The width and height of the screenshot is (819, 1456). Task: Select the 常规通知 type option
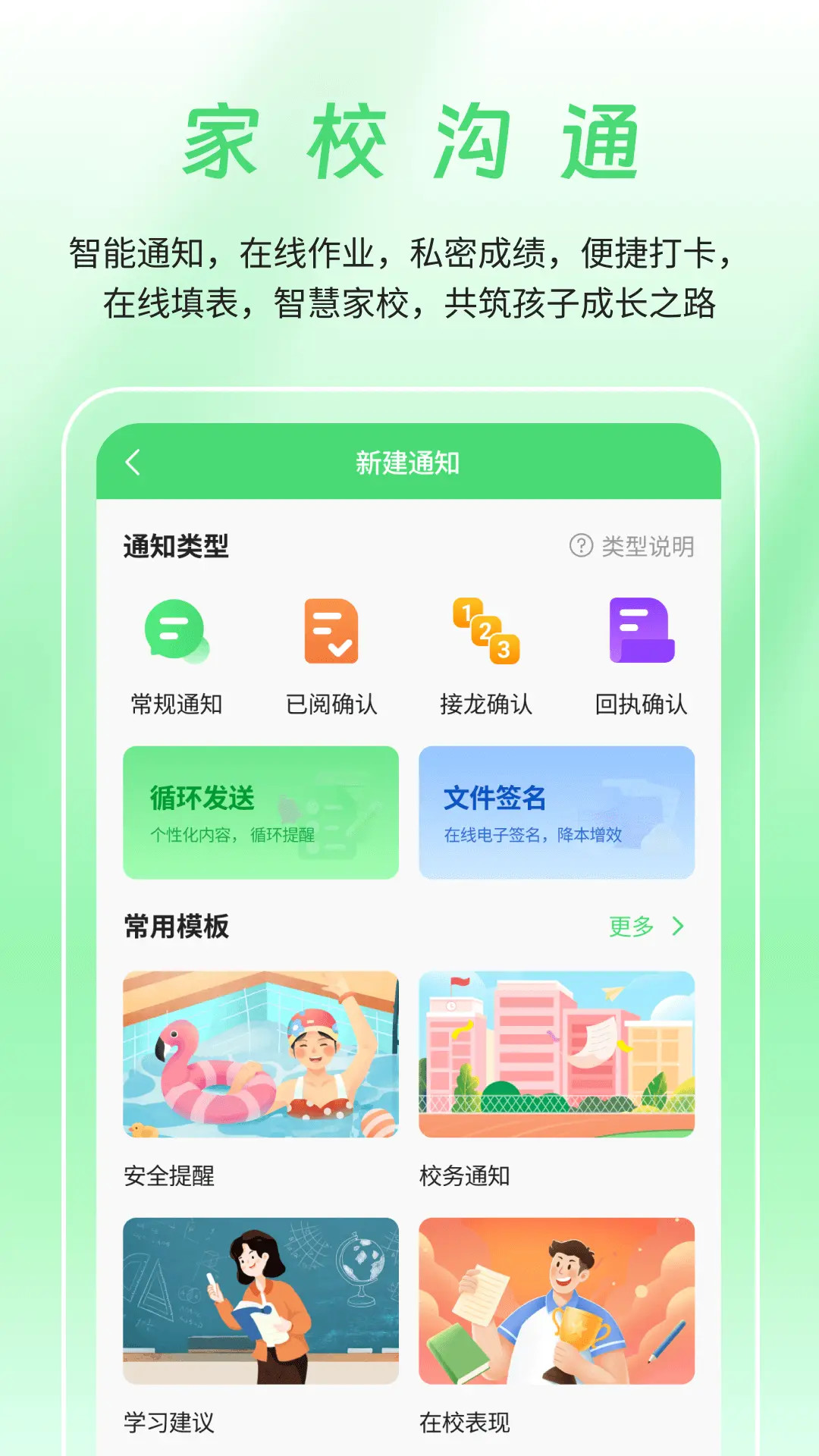click(176, 660)
